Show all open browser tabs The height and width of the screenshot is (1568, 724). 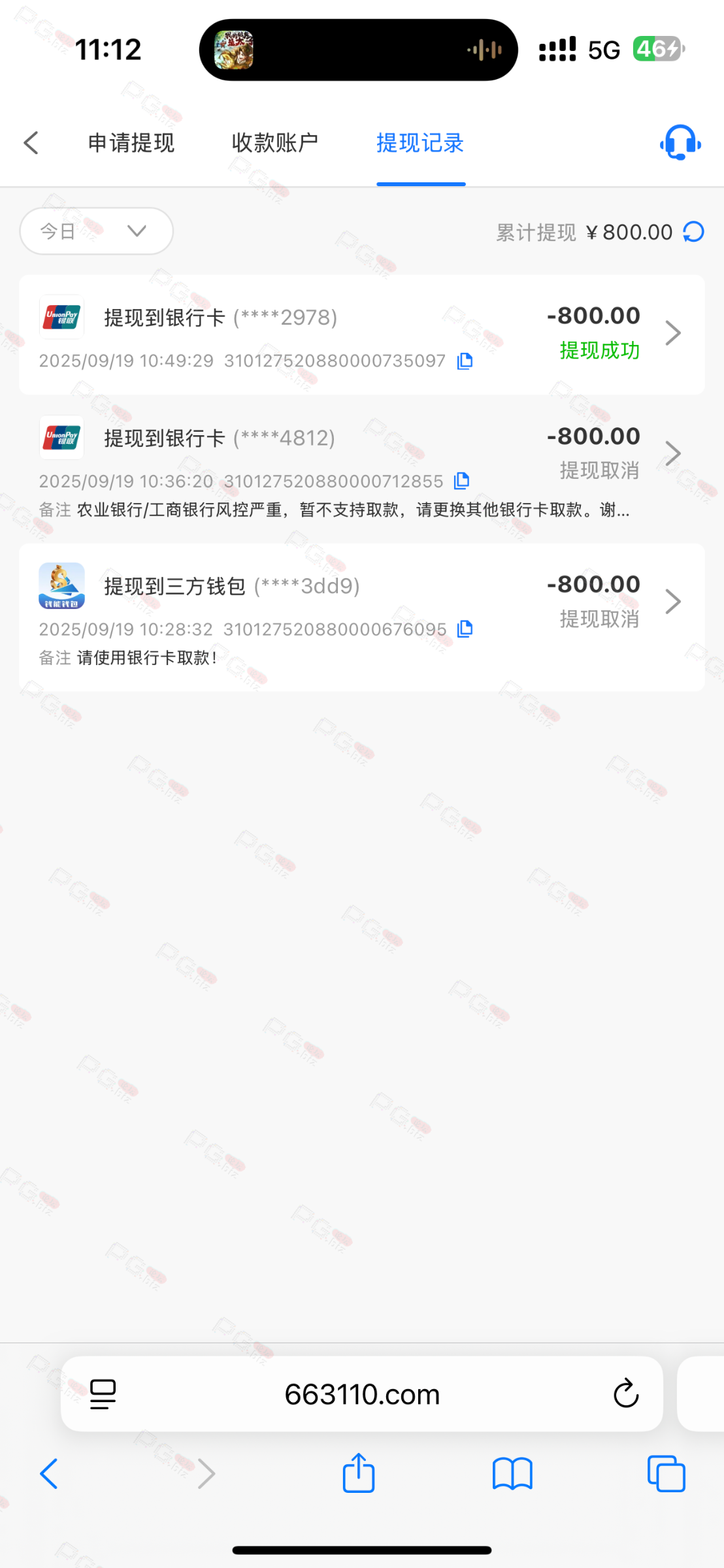[x=666, y=1473]
